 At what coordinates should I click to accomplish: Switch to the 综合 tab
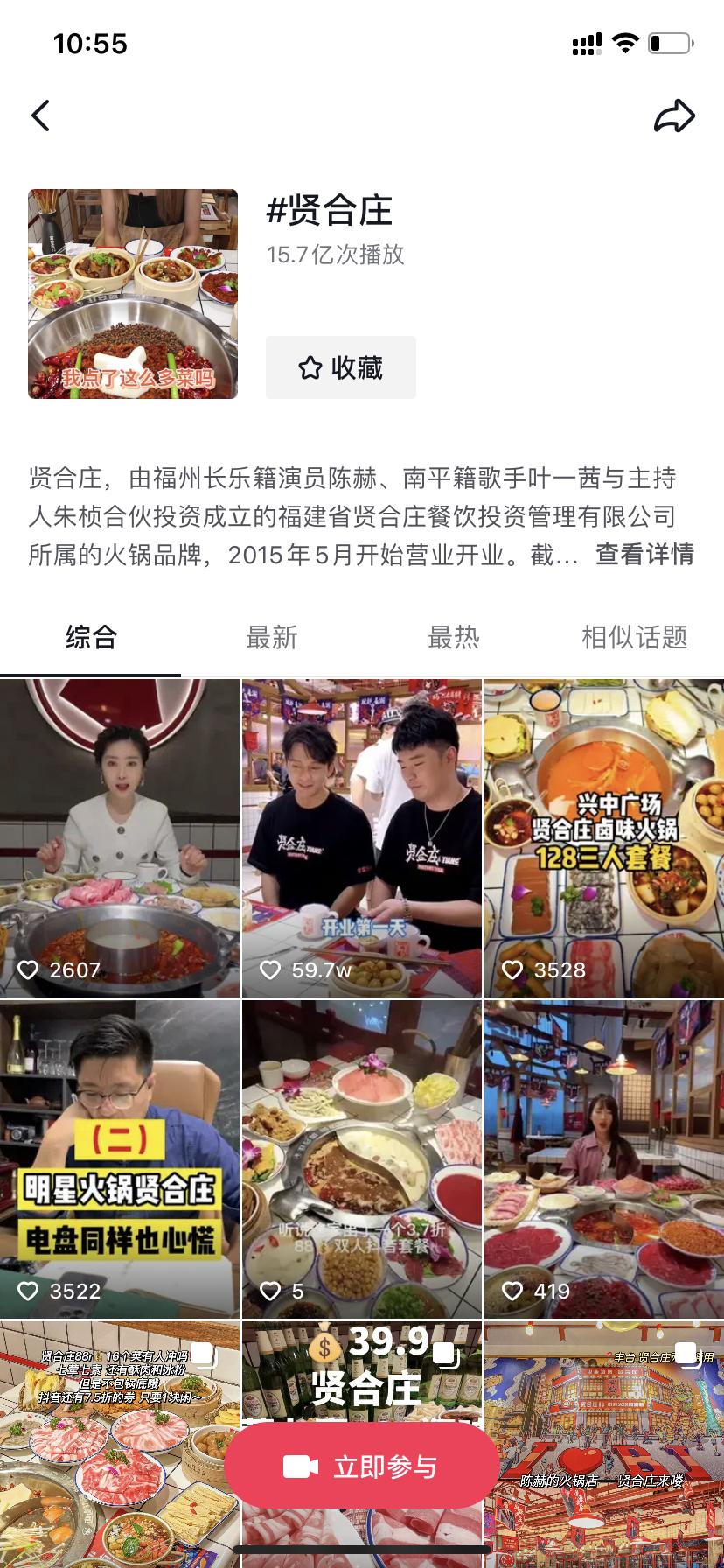[x=91, y=637]
